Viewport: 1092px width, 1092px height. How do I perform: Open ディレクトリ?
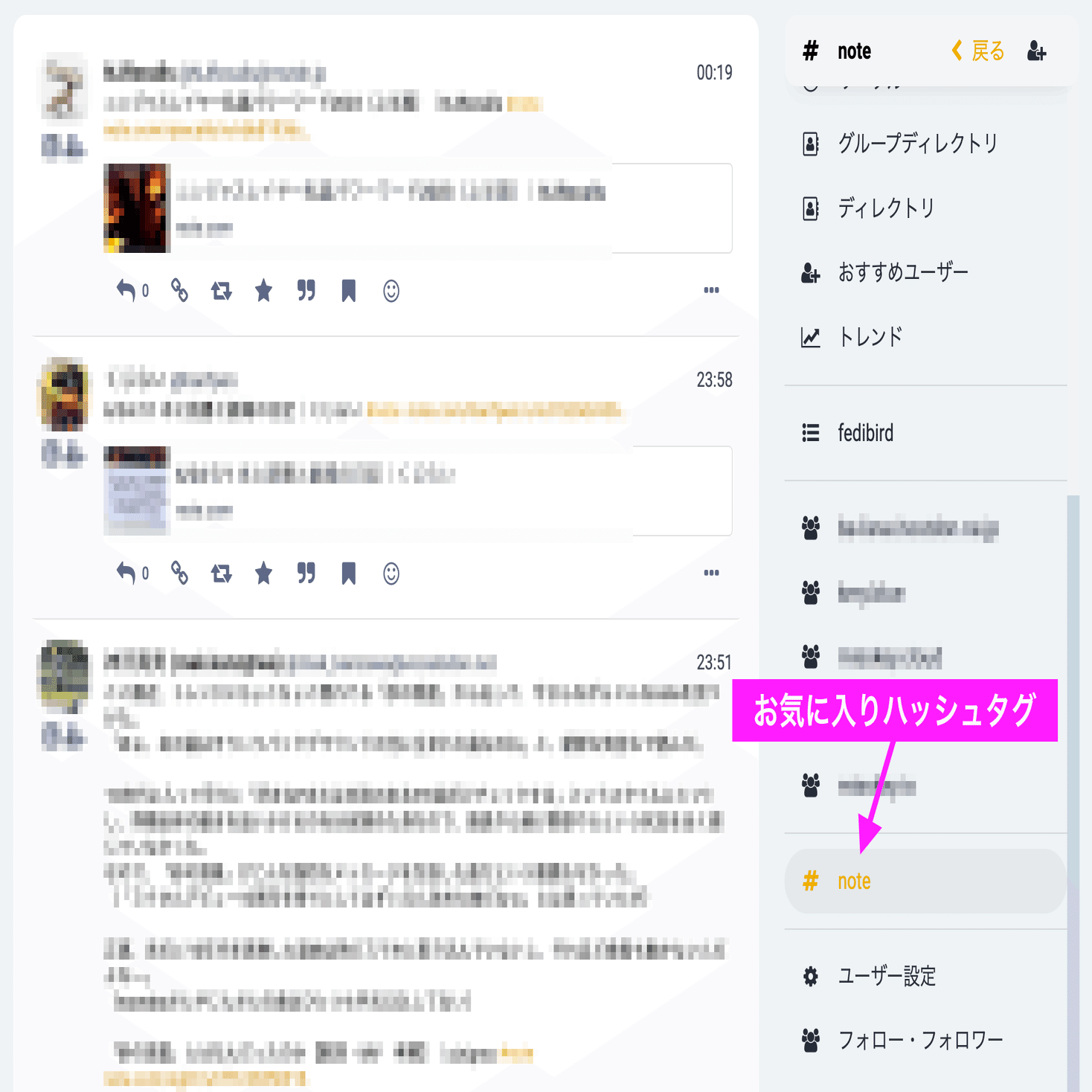[885, 208]
